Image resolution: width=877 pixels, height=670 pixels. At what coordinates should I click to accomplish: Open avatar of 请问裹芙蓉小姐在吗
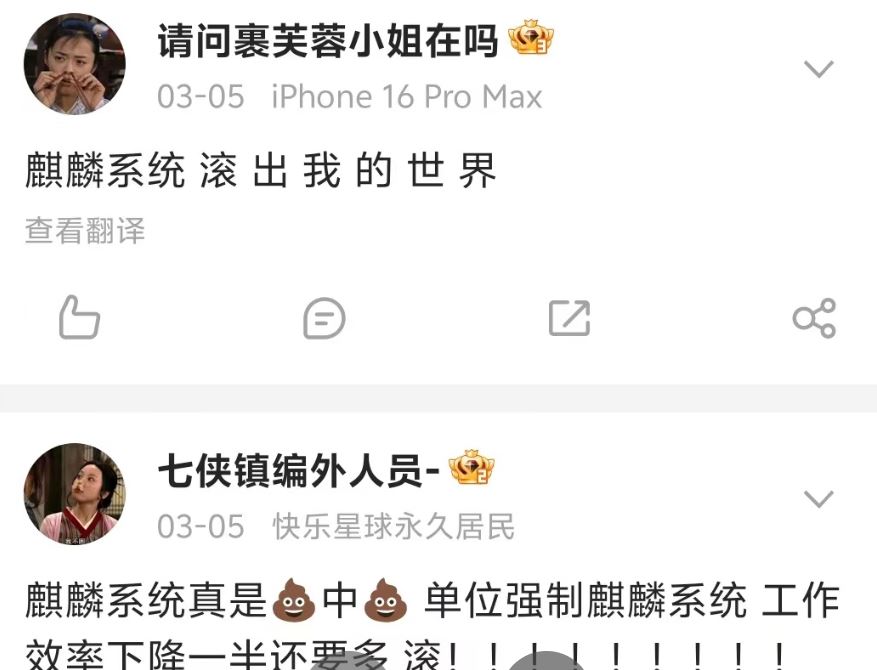click(74, 64)
